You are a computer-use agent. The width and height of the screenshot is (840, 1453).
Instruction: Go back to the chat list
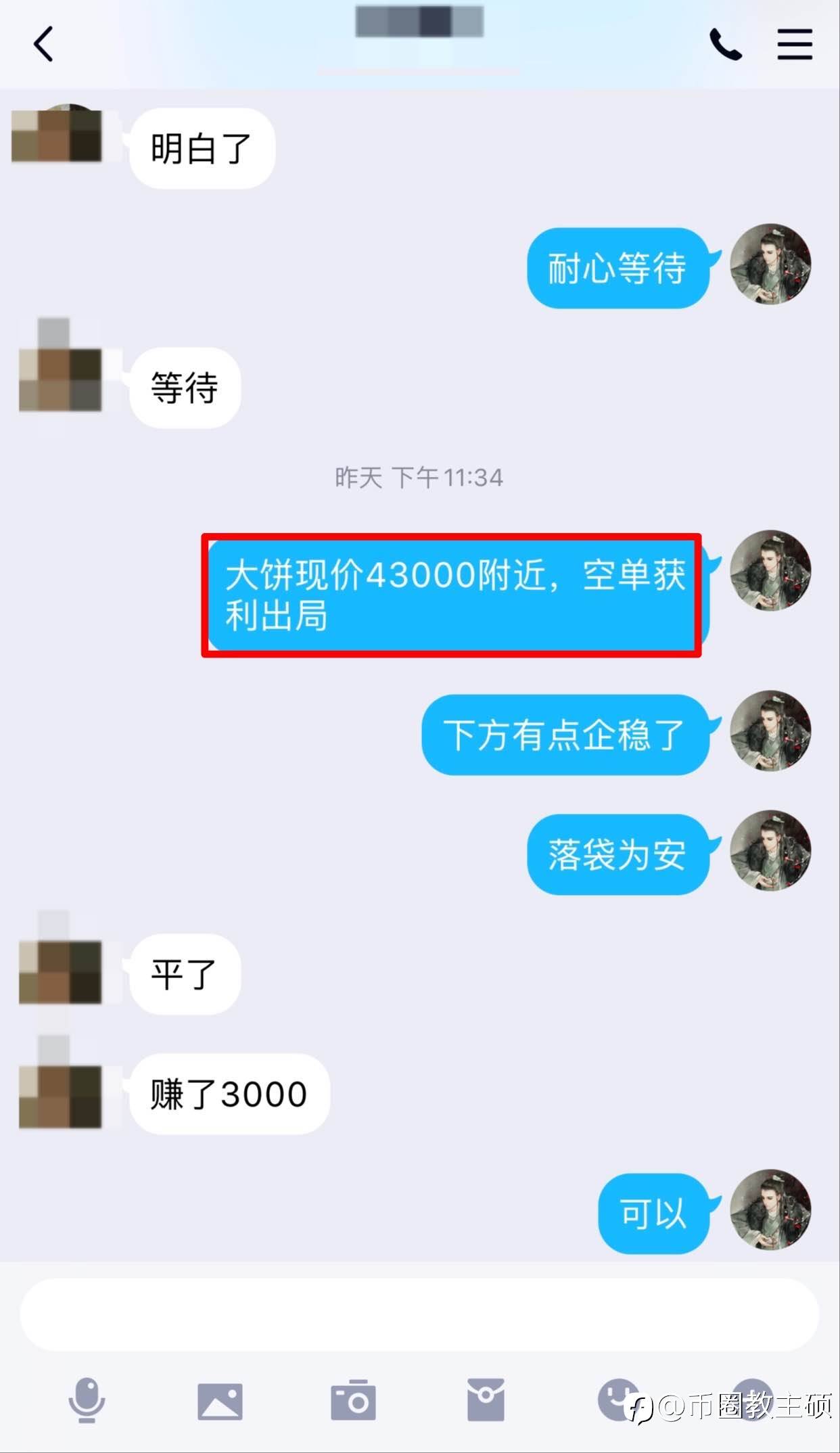44,45
